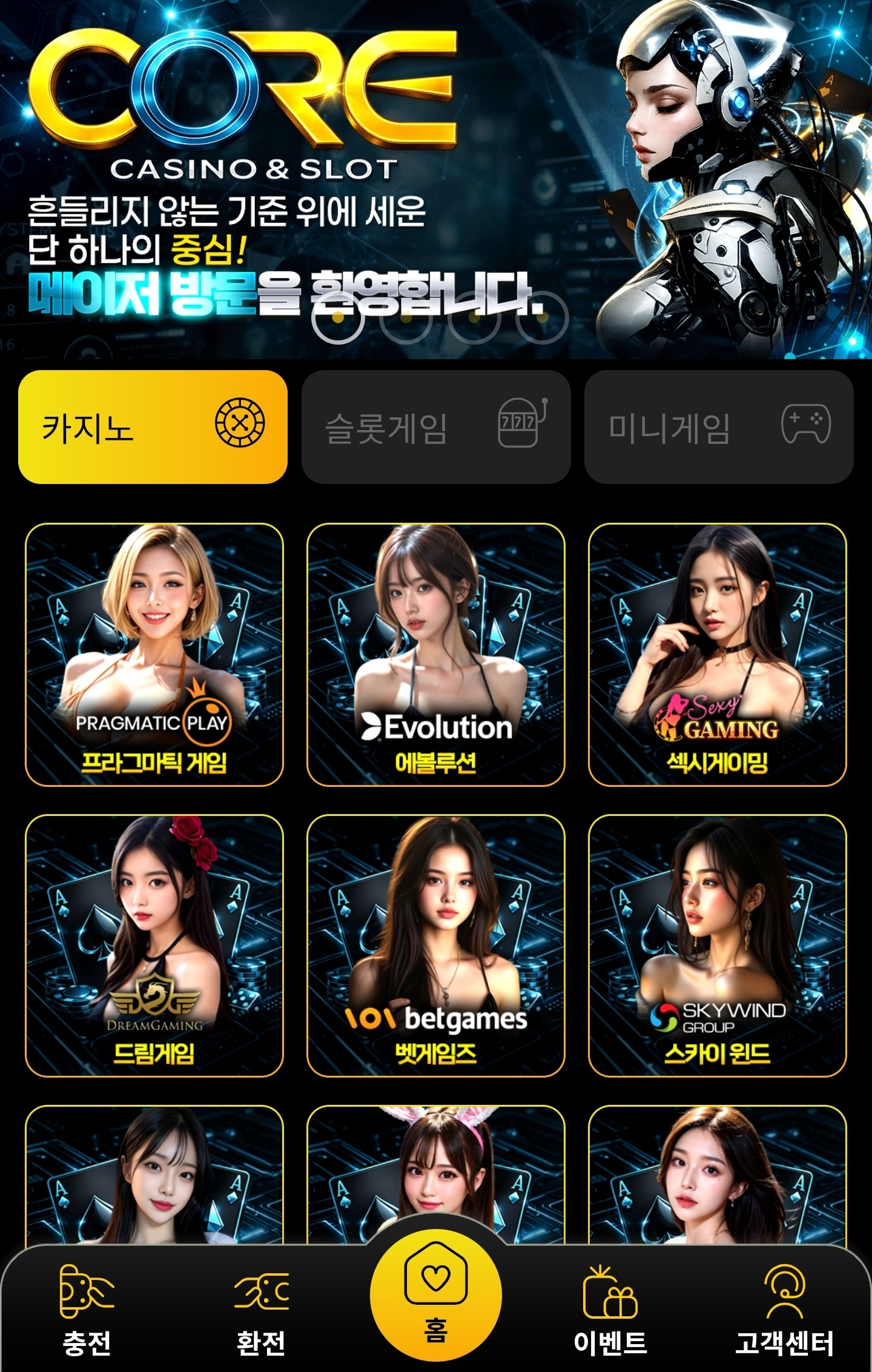This screenshot has height=1372, width=872.
Task: Open the 에볼루션 game card
Action: [436, 654]
